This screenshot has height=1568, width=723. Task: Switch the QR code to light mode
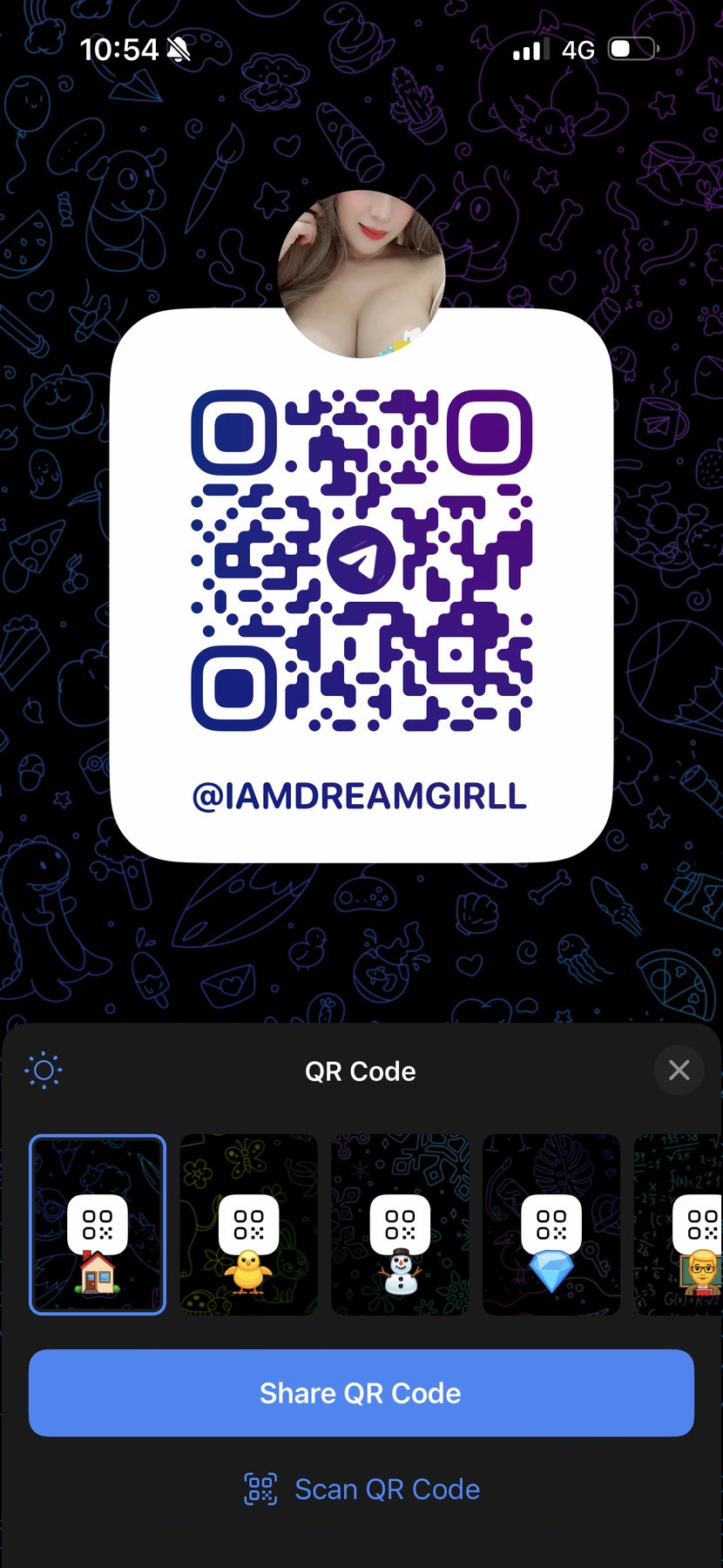pyautogui.click(x=44, y=1070)
